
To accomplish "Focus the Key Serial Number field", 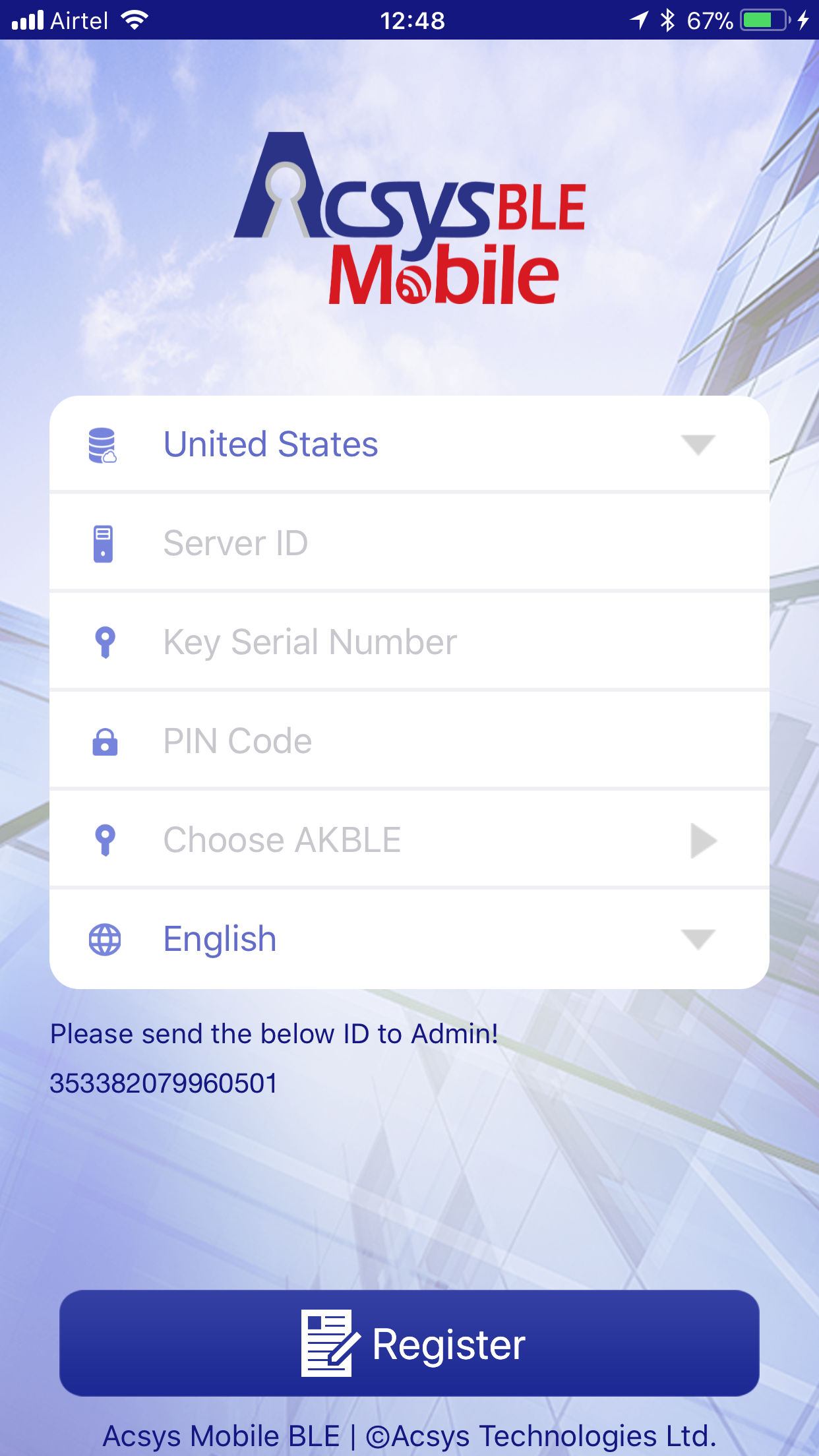I will click(409, 642).
